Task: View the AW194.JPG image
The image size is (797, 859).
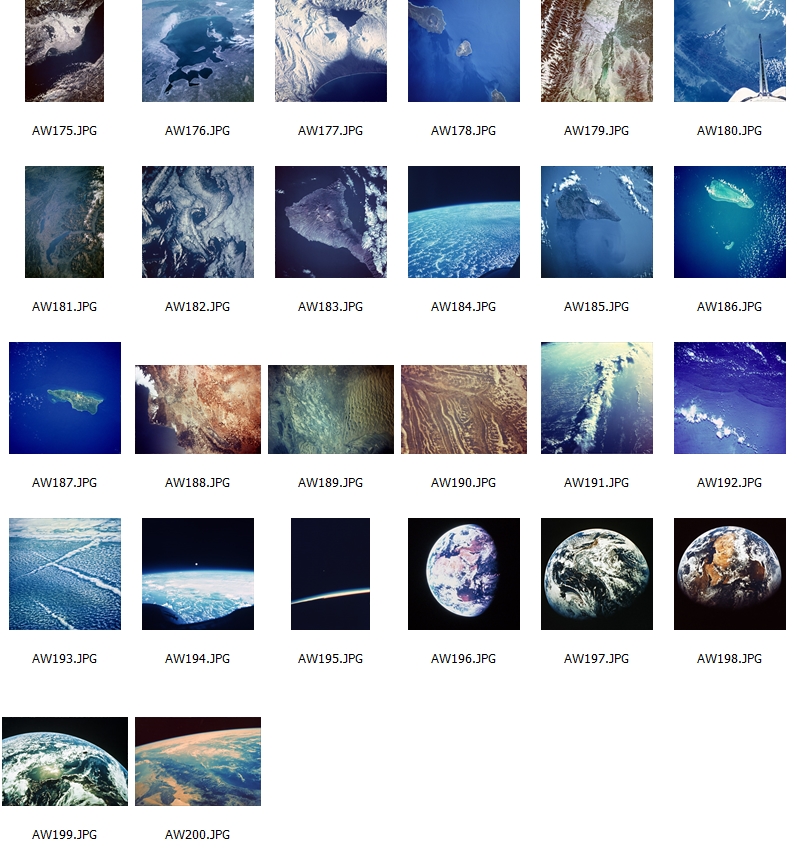Action: 198,574
